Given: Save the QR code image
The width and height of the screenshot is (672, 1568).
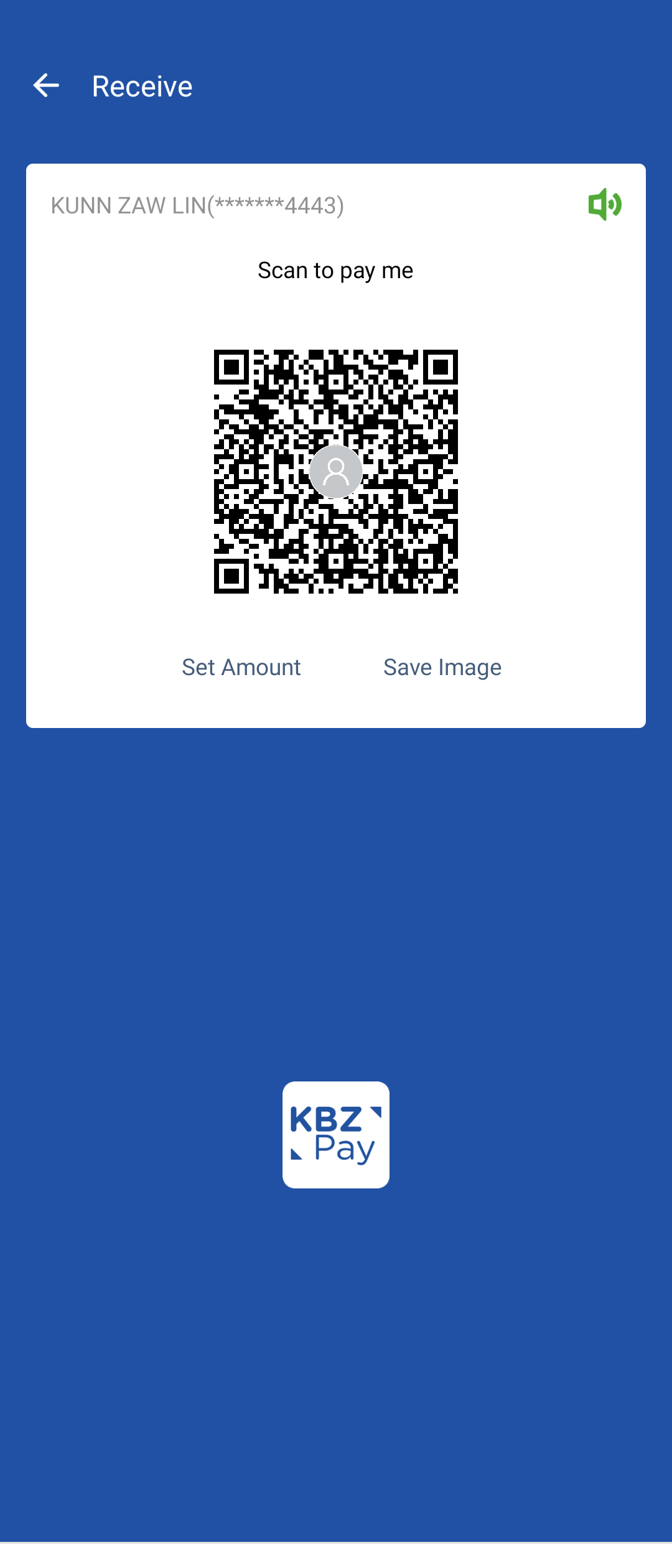Looking at the screenshot, I should coord(442,667).
